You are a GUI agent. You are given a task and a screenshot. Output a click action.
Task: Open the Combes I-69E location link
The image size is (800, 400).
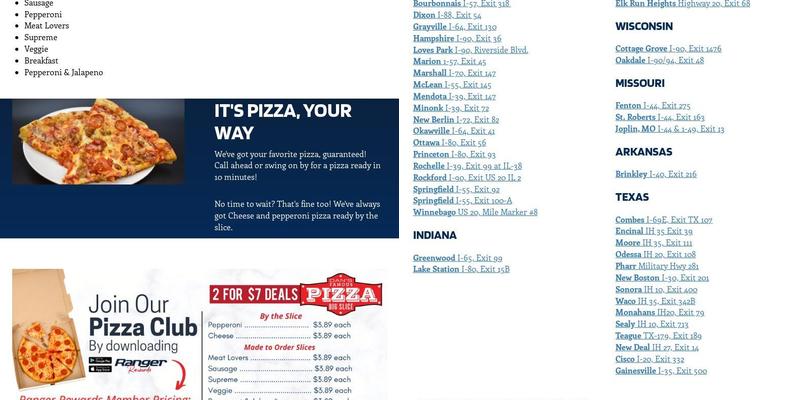click(x=663, y=220)
